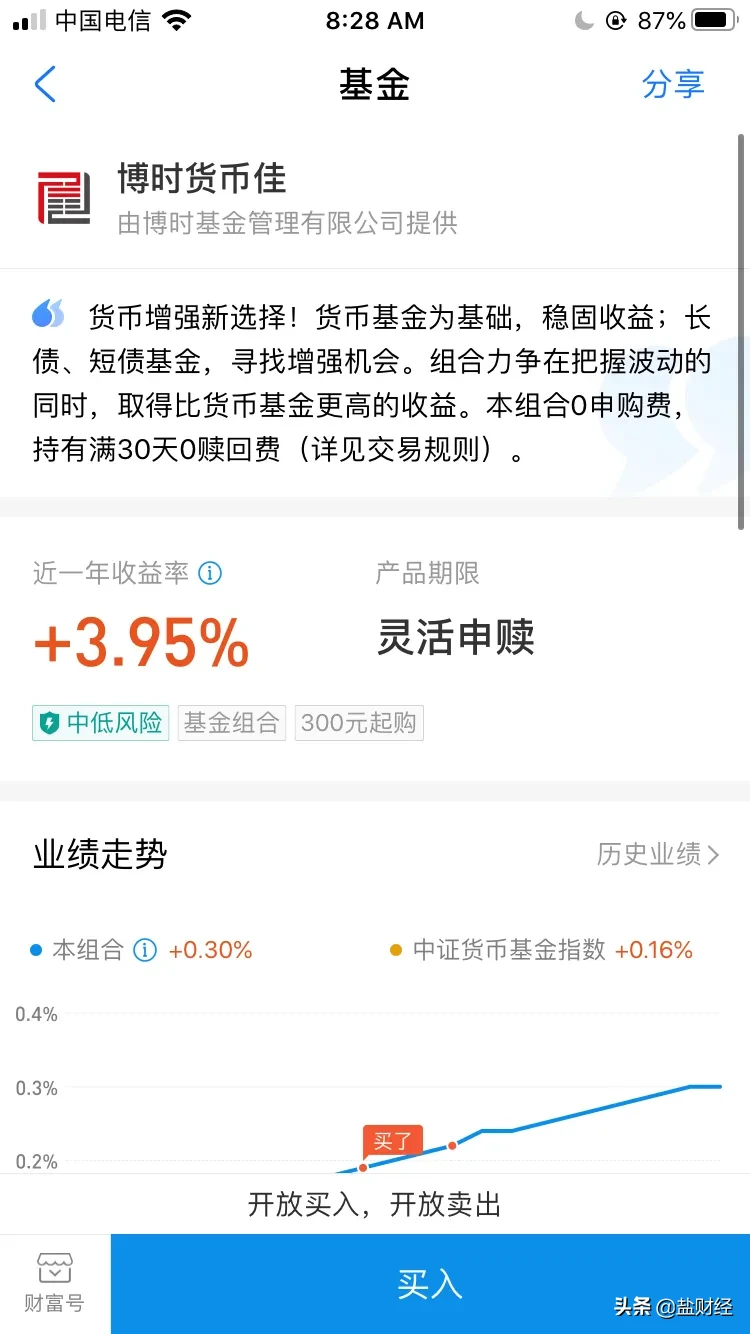Open the 财富号 wealth shop icon
The image size is (750, 1334).
[54, 1272]
